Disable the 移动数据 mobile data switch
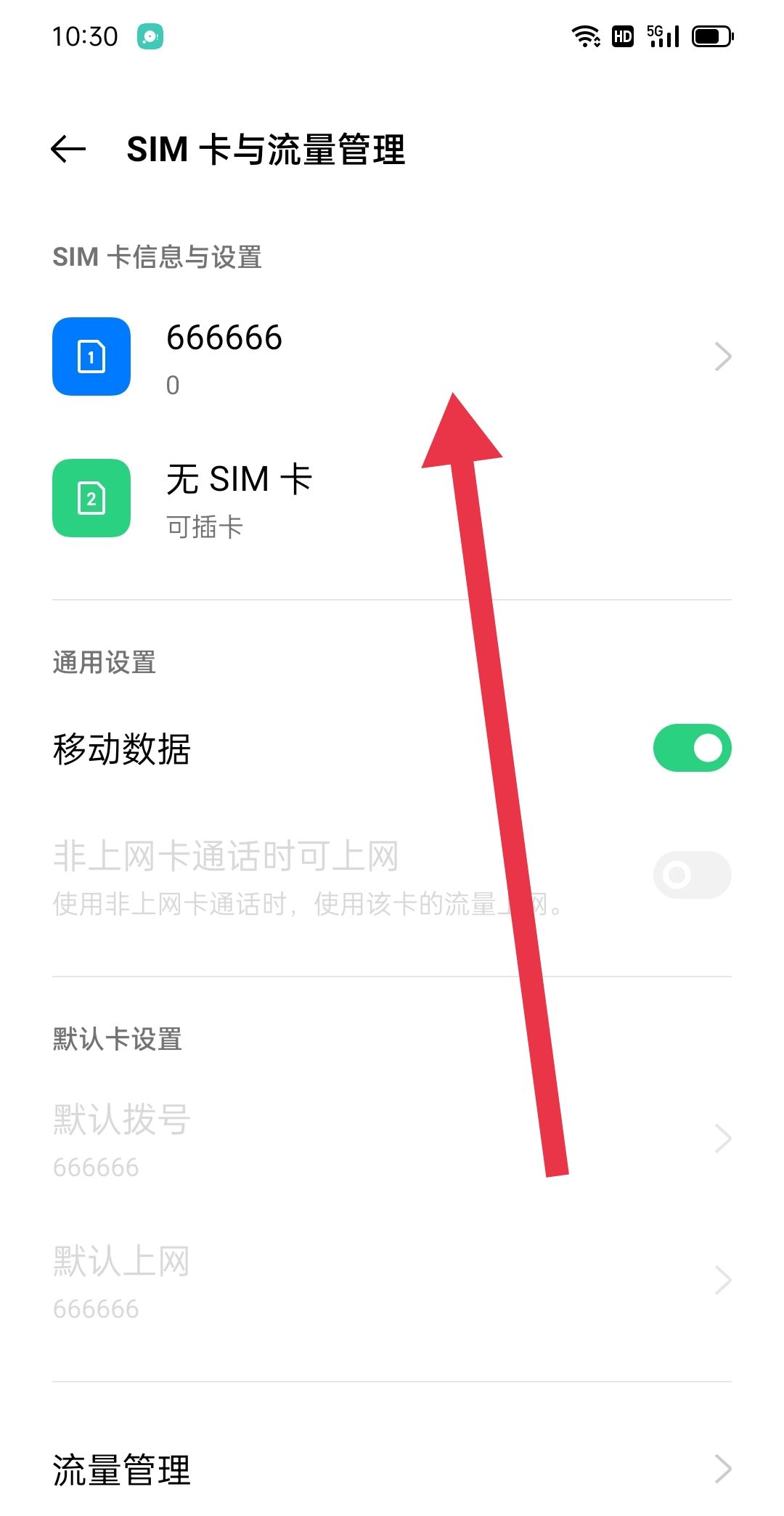This screenshot has height=1516, width=784. click(x=691, y=747)
